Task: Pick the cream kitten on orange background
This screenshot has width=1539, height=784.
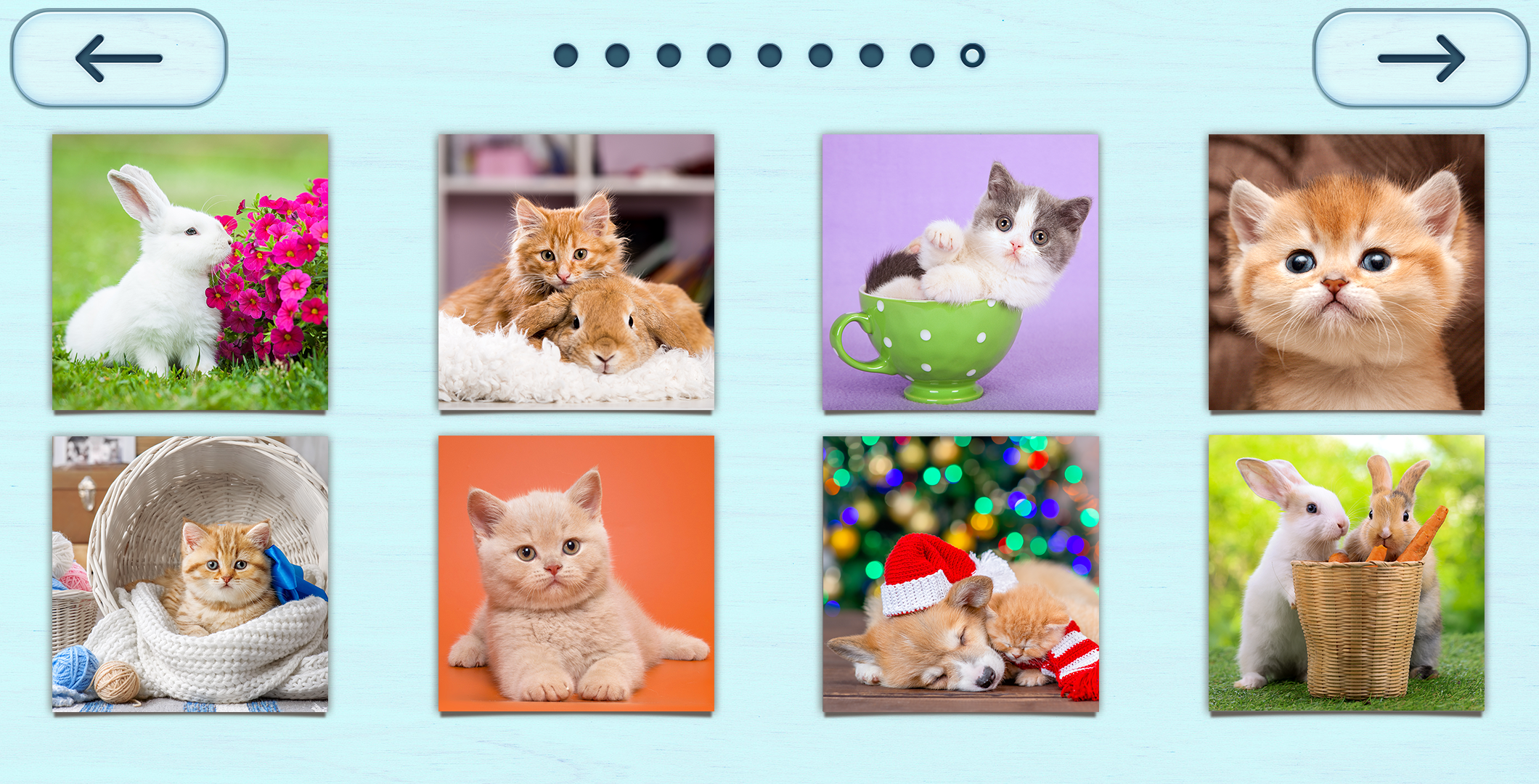Action: click(x=576, y=573)
